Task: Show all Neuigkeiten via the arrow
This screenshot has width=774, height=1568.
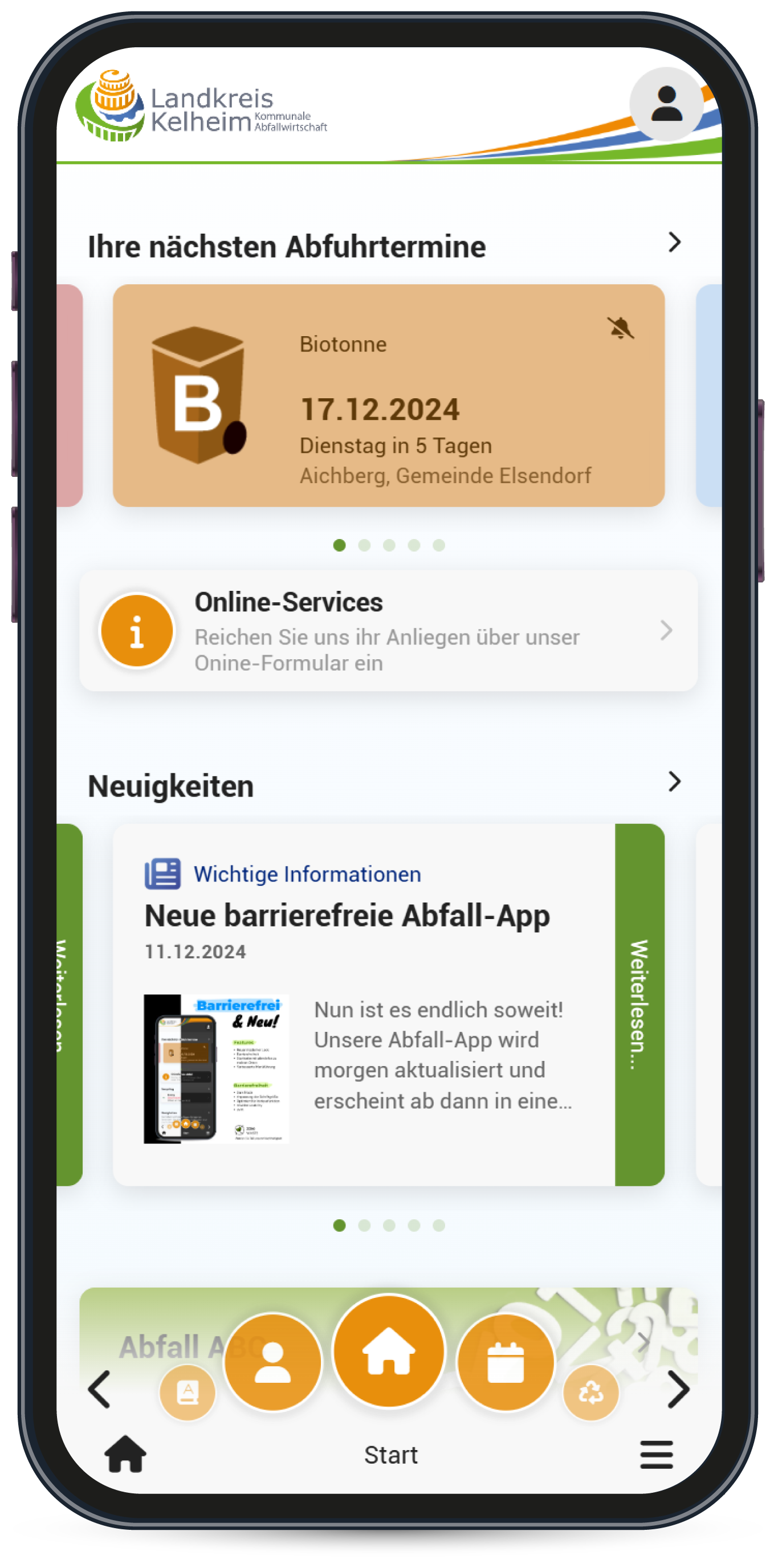Action: coord(674,782)
